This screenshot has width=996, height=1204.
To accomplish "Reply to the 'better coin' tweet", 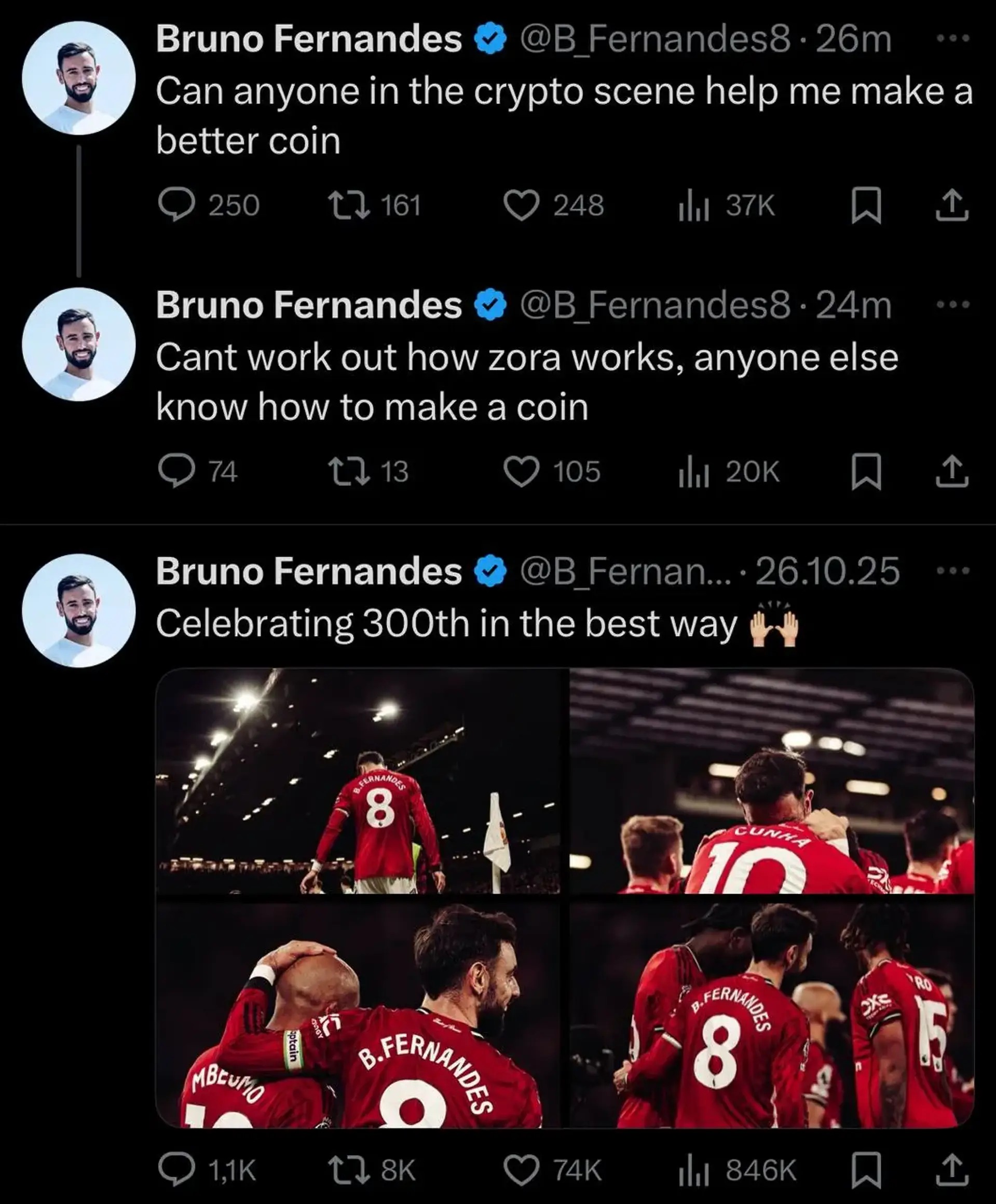I will (176, 206).
